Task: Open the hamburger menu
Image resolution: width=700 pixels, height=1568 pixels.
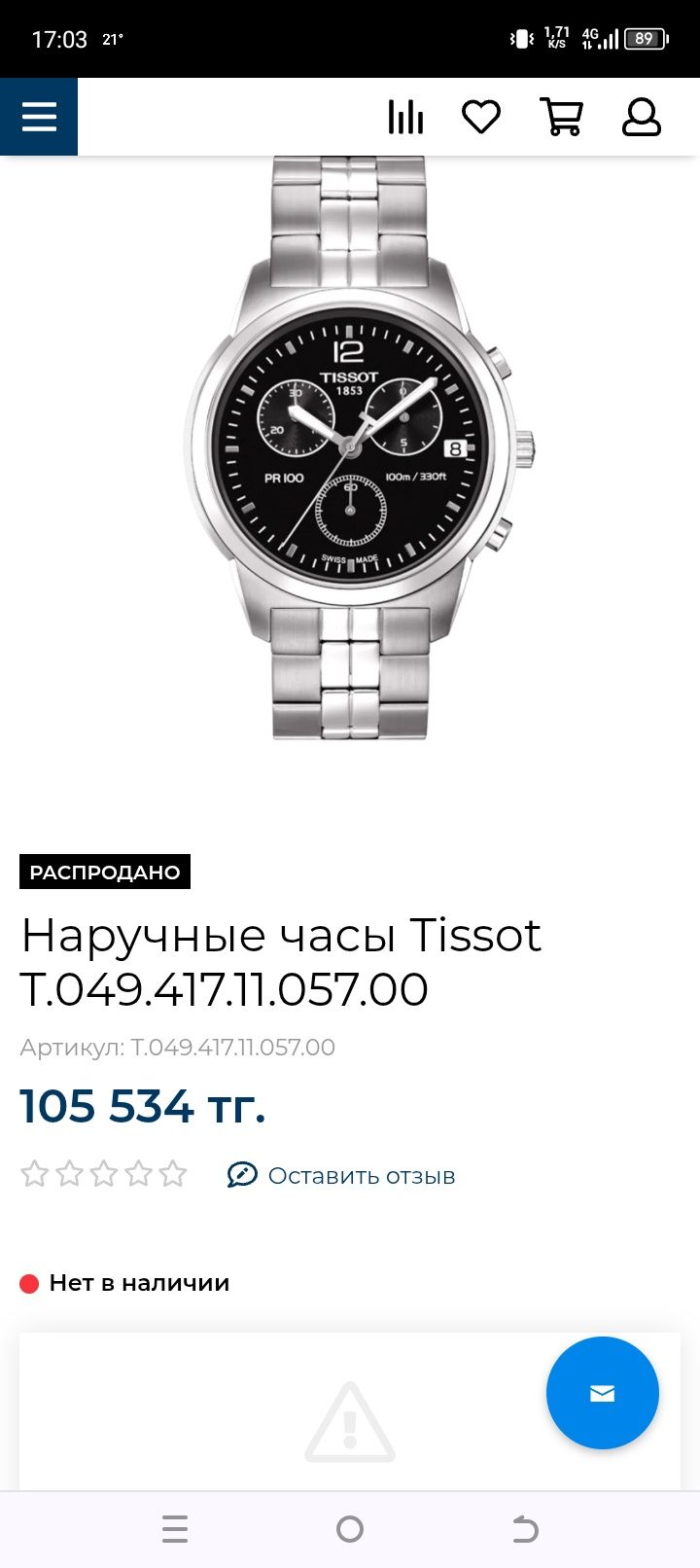Action: click(x=39, y=117)
